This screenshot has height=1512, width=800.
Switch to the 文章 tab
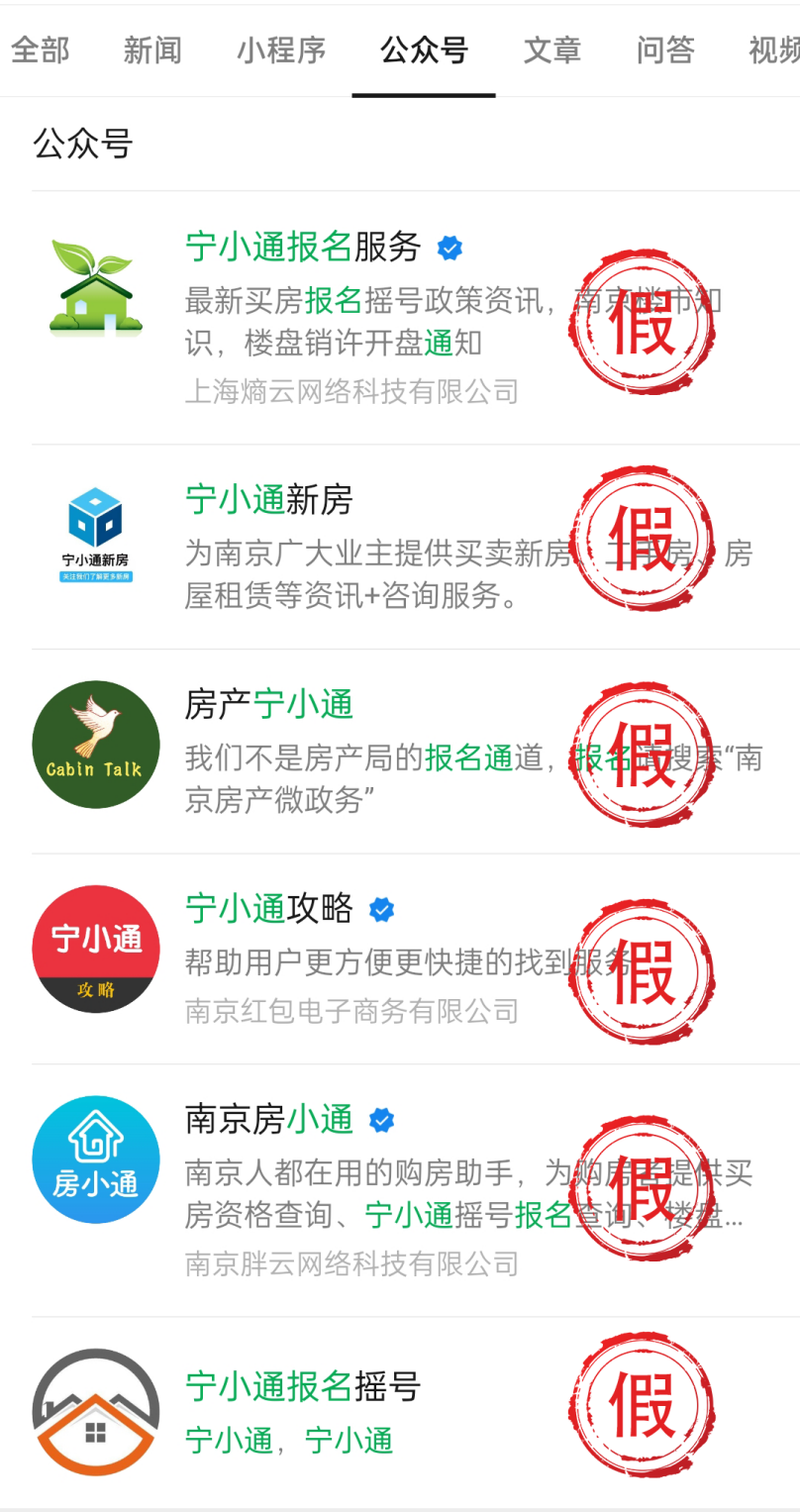(x=552, y=50)
